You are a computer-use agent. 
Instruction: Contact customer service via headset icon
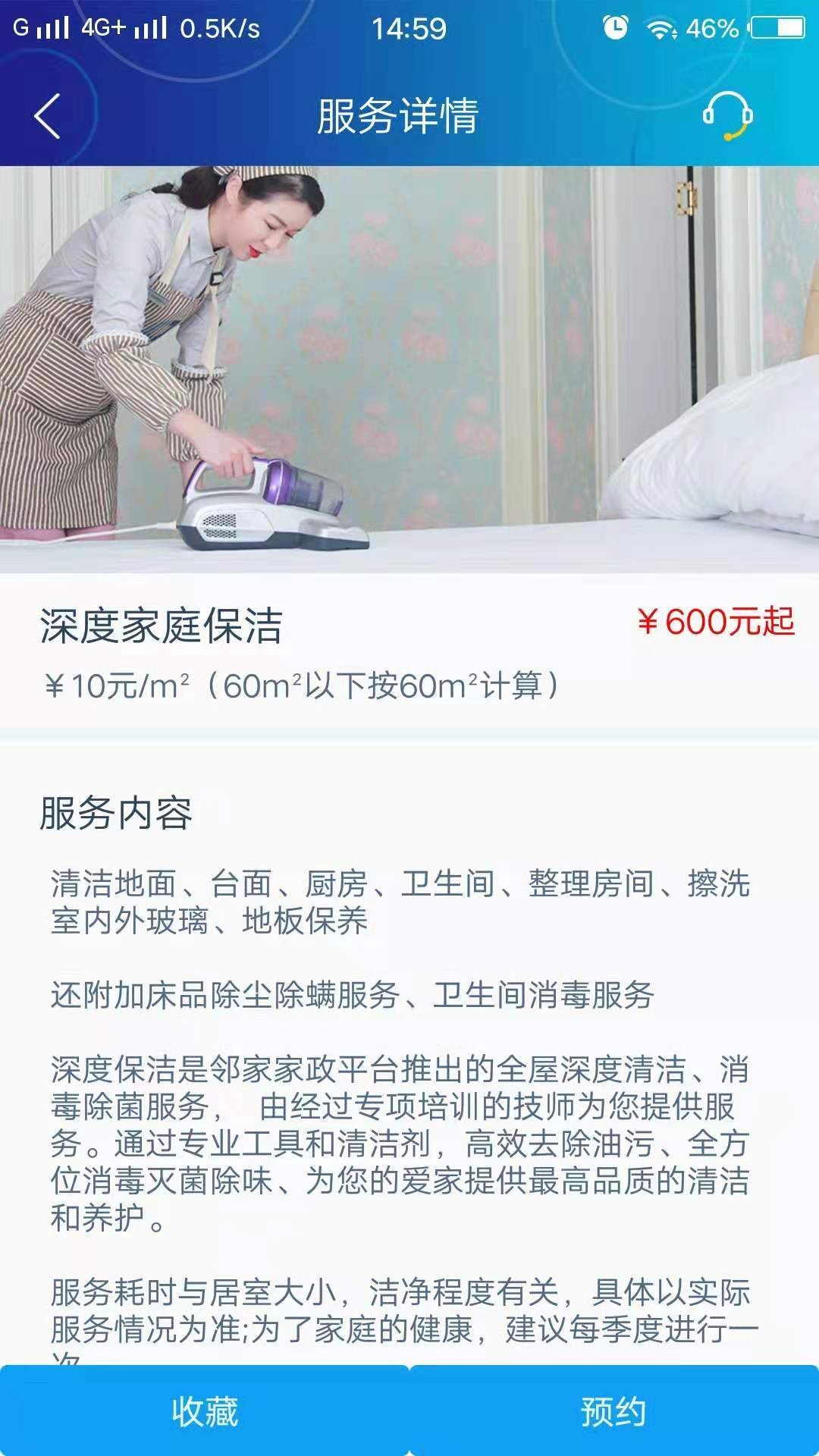[726, 115]
